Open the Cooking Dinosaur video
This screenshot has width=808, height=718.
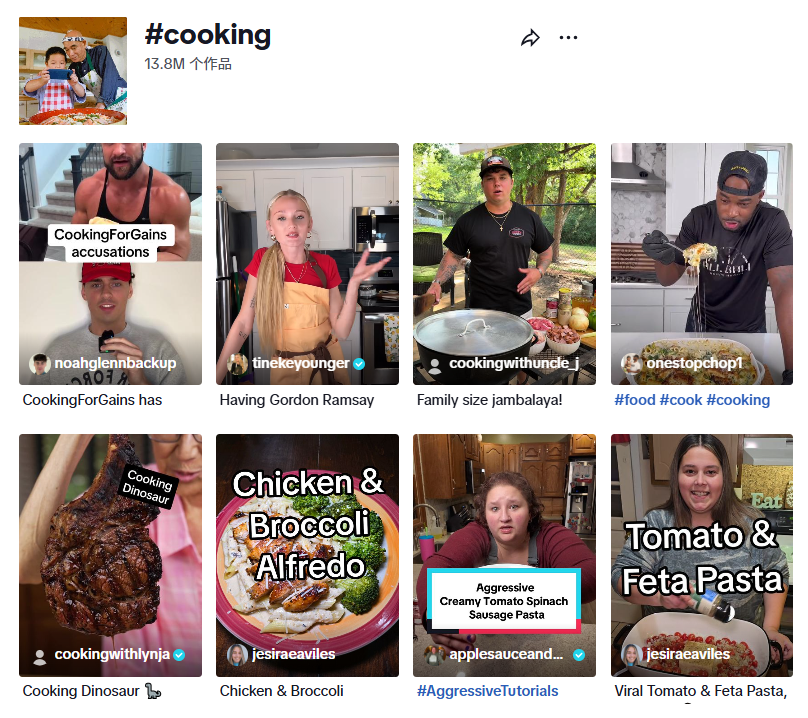[110, 554]
